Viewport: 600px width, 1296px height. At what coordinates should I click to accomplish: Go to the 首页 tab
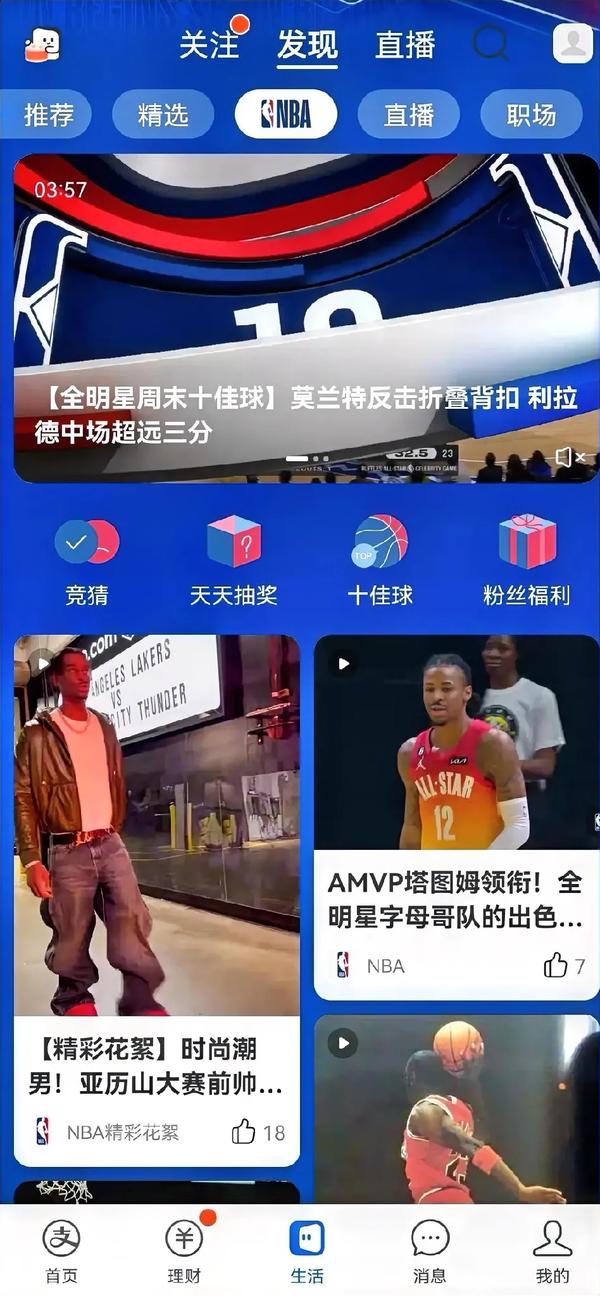click(61, 1250)
